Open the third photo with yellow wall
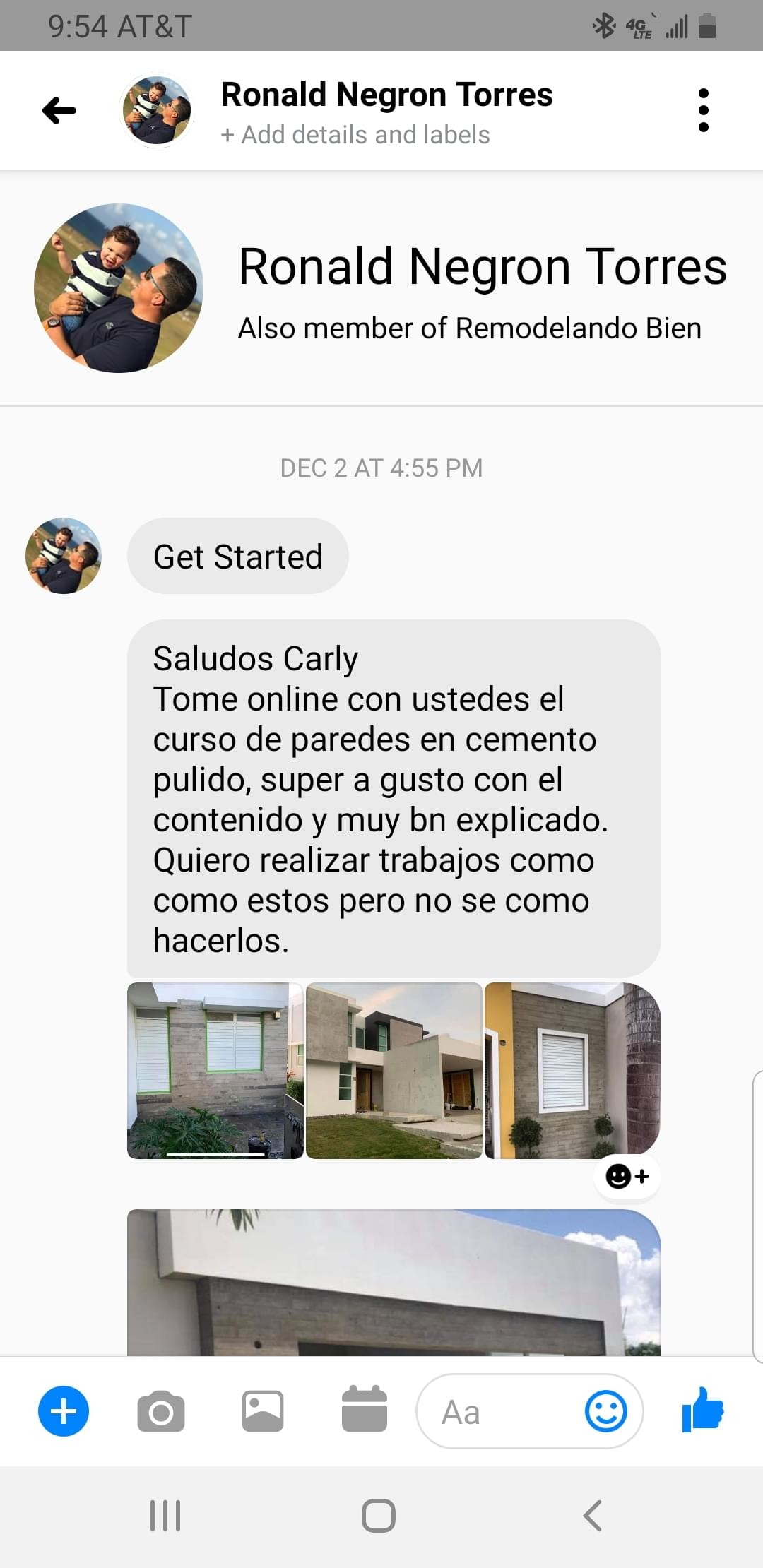 (572, 1070)
